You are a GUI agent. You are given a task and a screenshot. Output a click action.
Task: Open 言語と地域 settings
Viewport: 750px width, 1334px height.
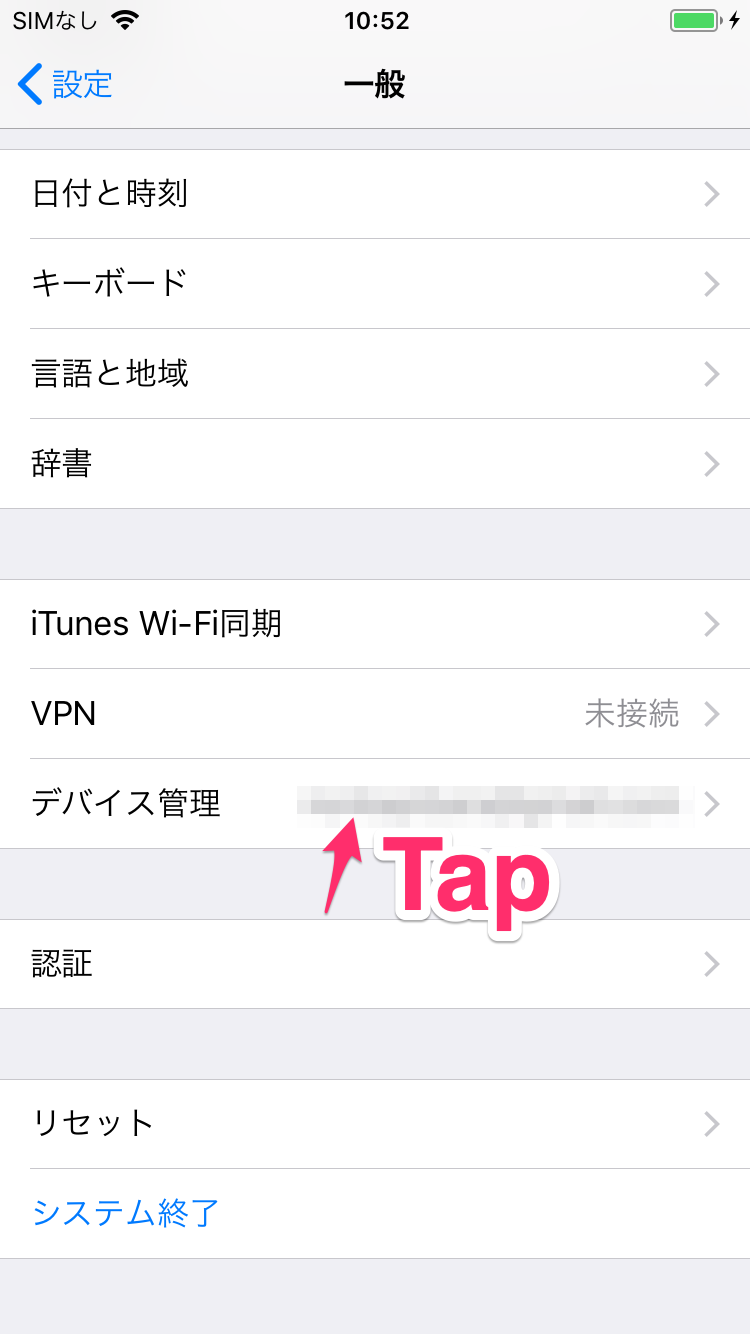pos(375,374)
